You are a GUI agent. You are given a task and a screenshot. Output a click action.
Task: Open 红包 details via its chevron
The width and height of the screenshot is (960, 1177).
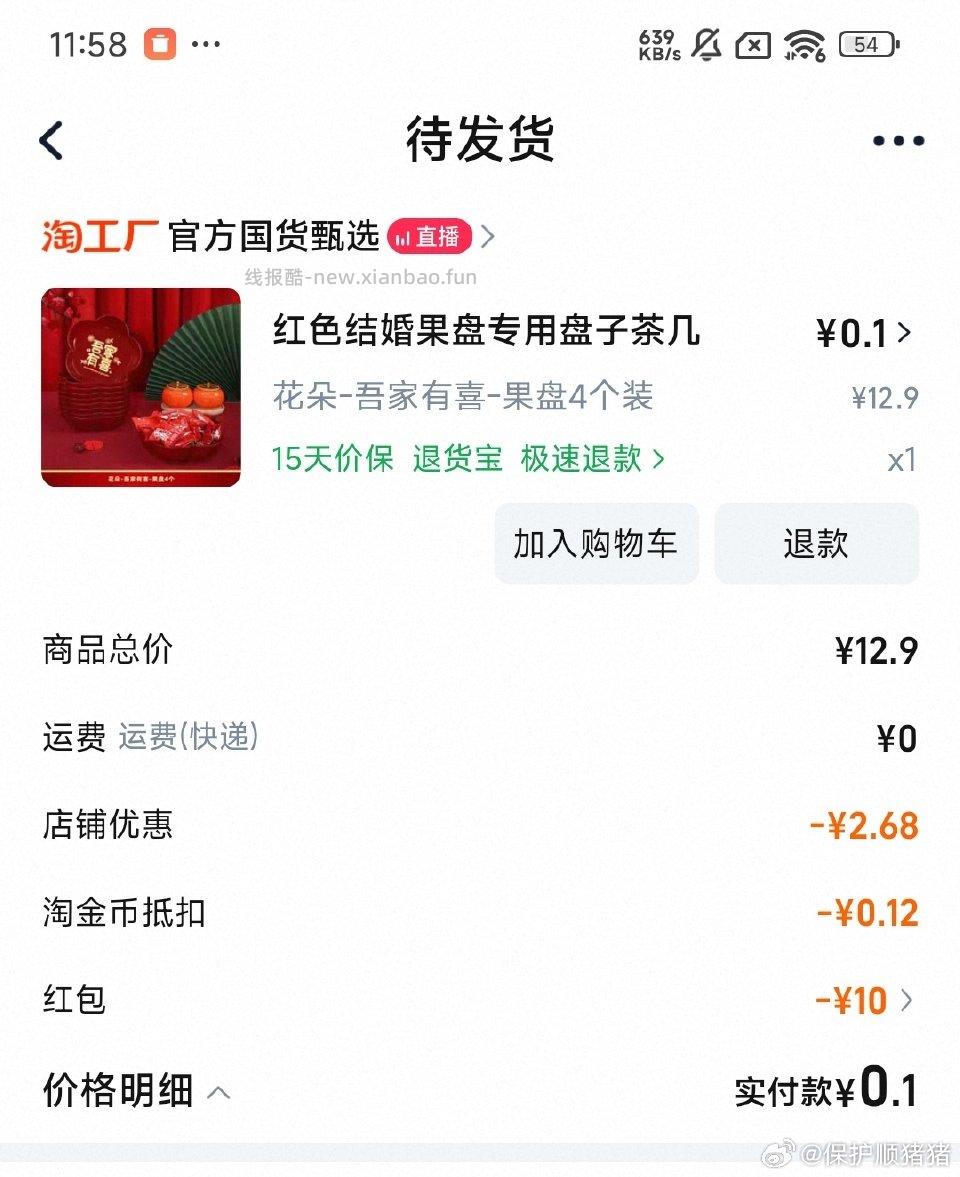click(908, 1000)
